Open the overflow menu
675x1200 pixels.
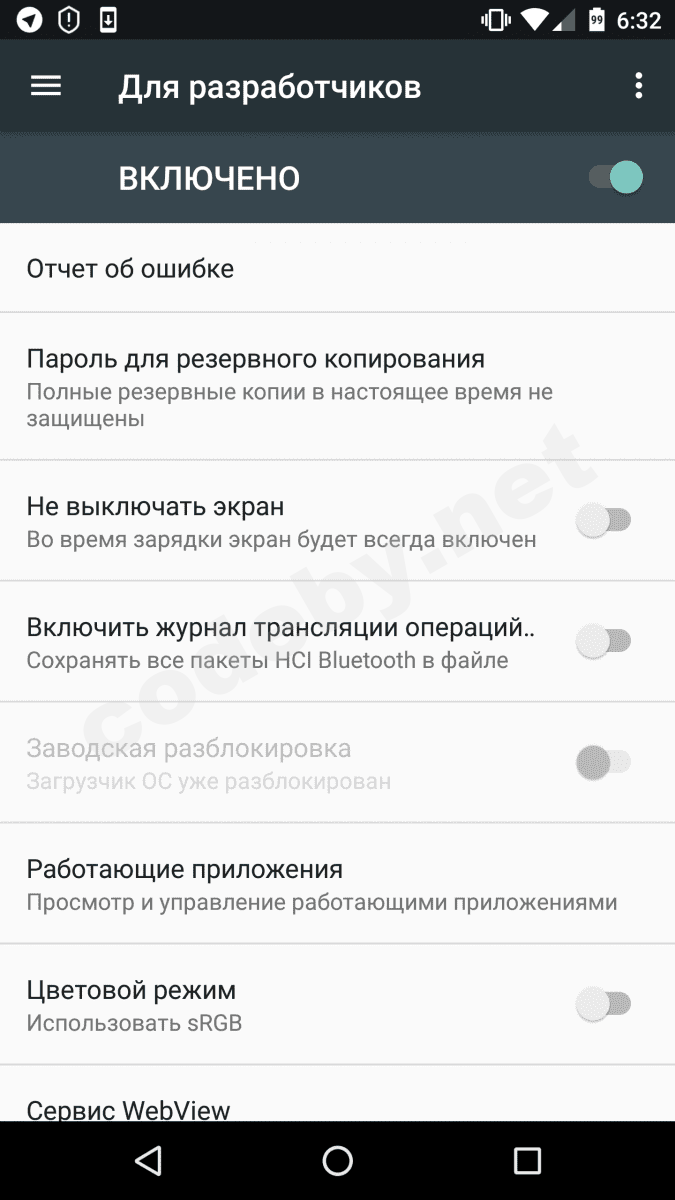(638, 87)
